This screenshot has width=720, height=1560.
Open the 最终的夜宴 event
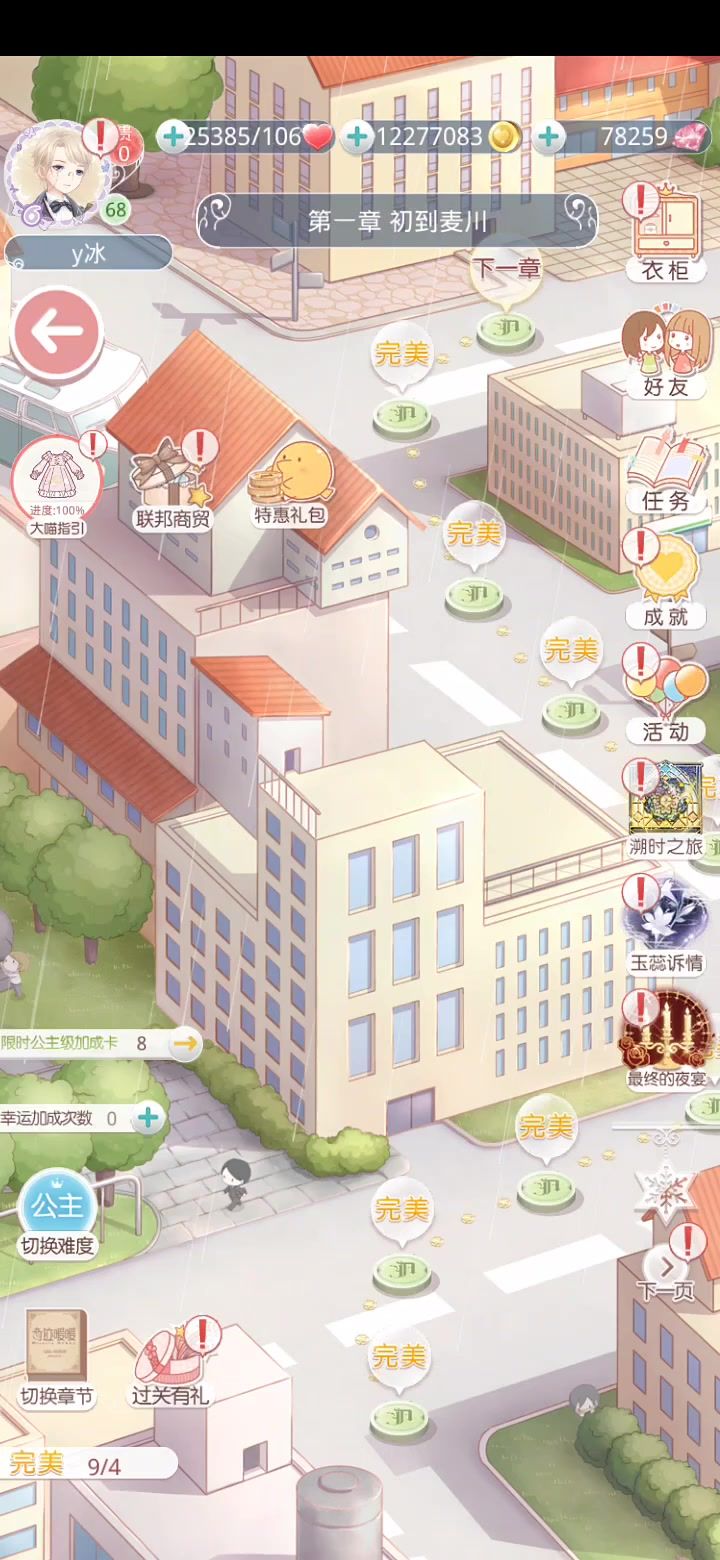666,1040
